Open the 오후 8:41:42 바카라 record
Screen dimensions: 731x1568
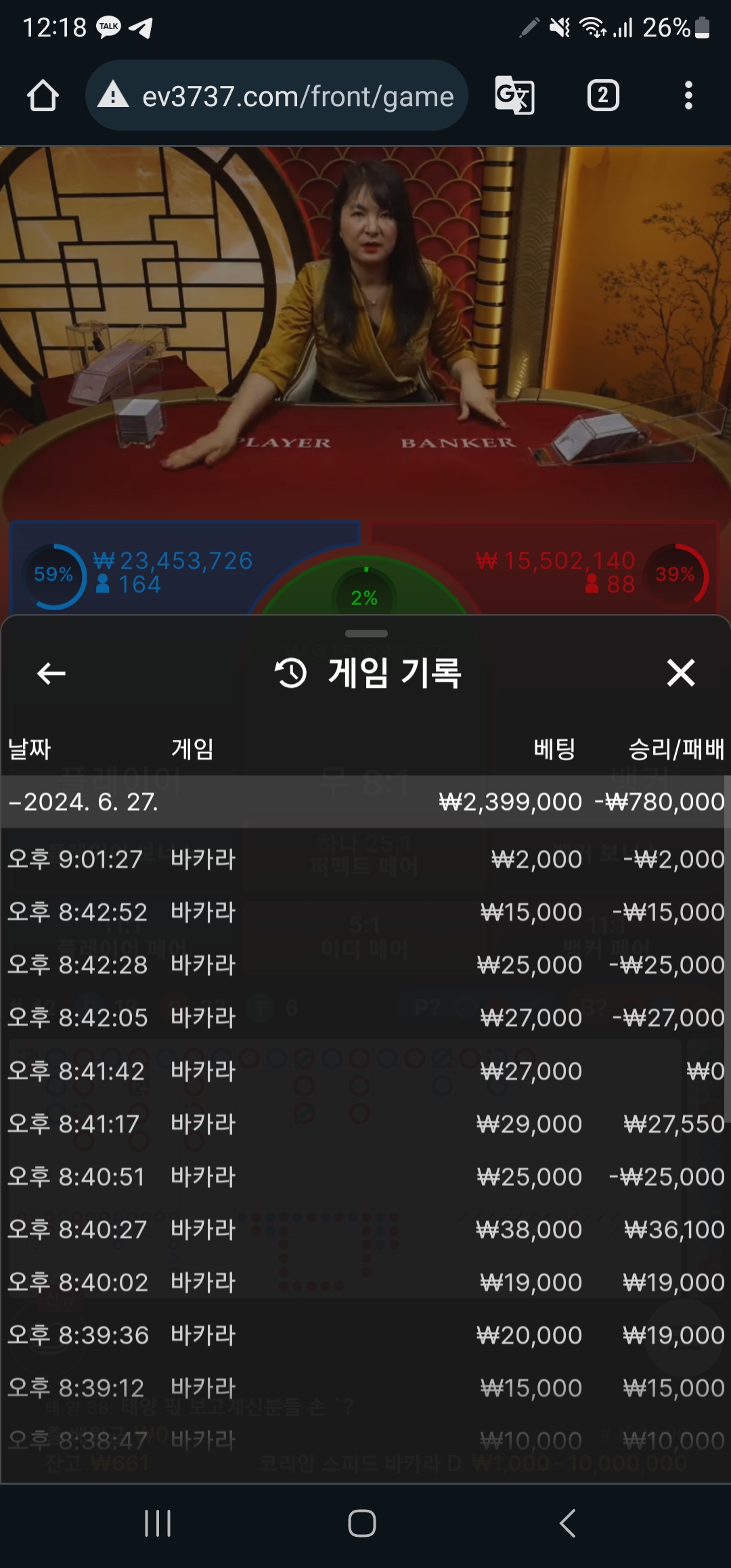365,1071
